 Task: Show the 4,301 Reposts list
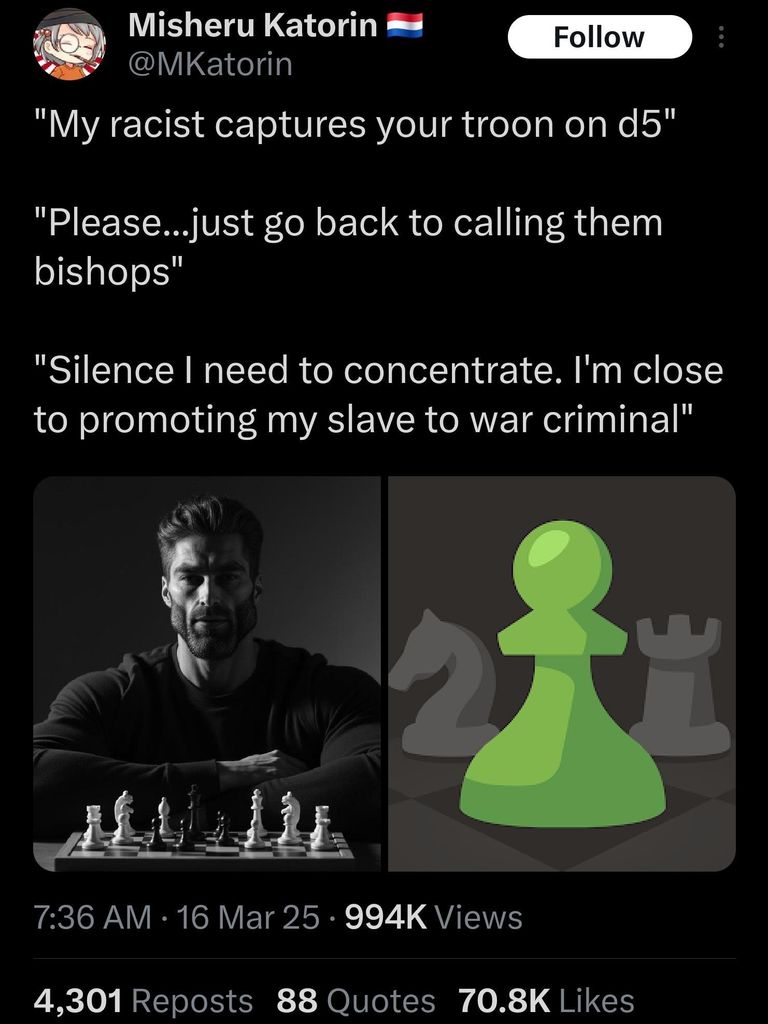143,1000
